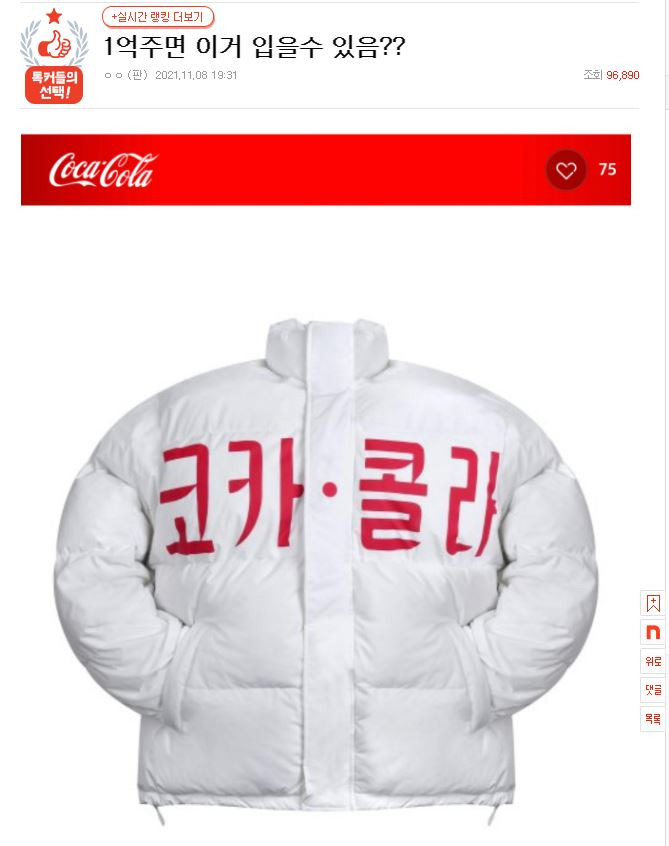Return to the post list with 목록
This screenshot has width=669, height=846.
click(652, 719)
